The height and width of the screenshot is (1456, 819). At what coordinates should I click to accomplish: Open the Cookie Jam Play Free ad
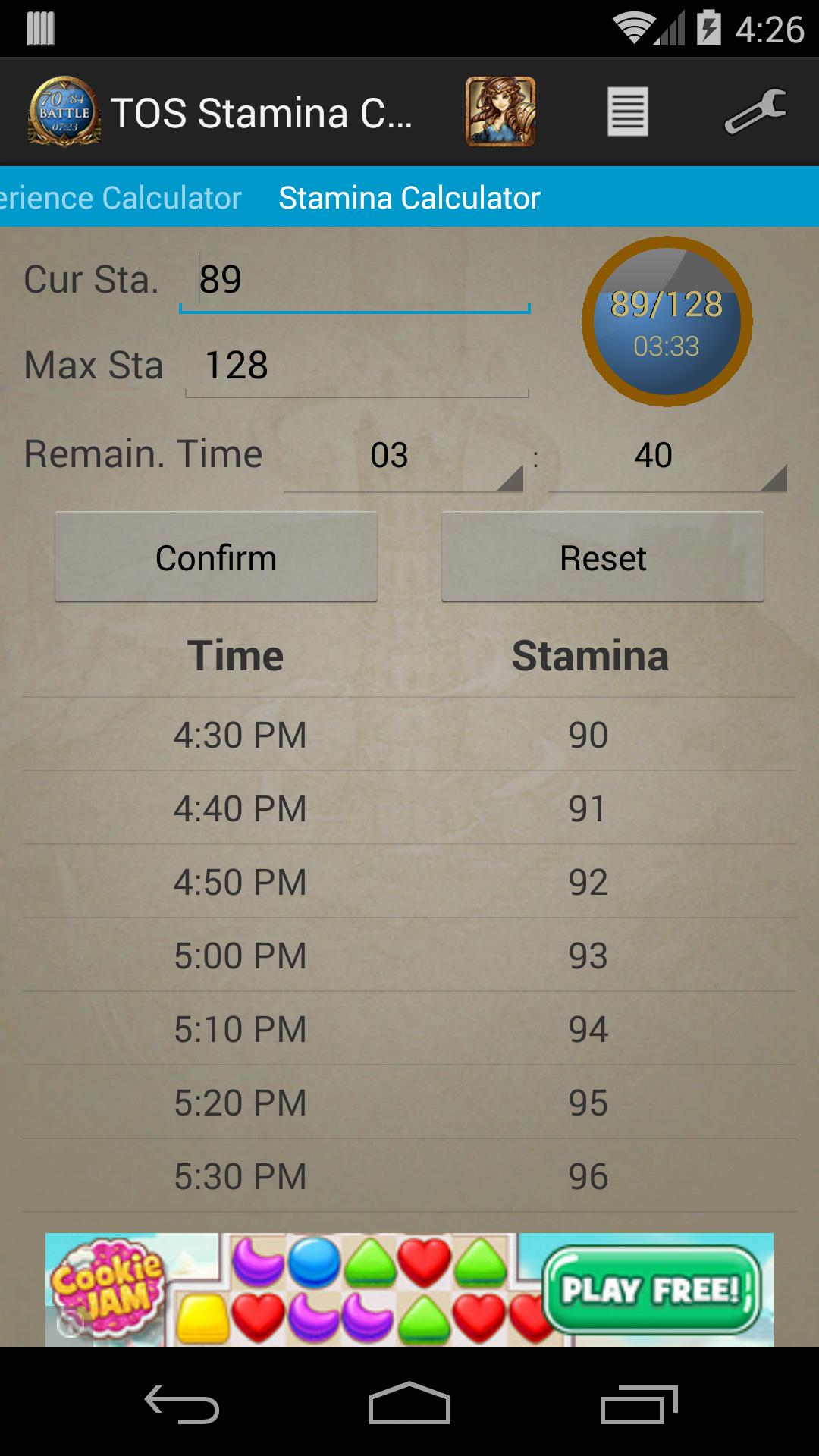click(x=651, y=1290)
